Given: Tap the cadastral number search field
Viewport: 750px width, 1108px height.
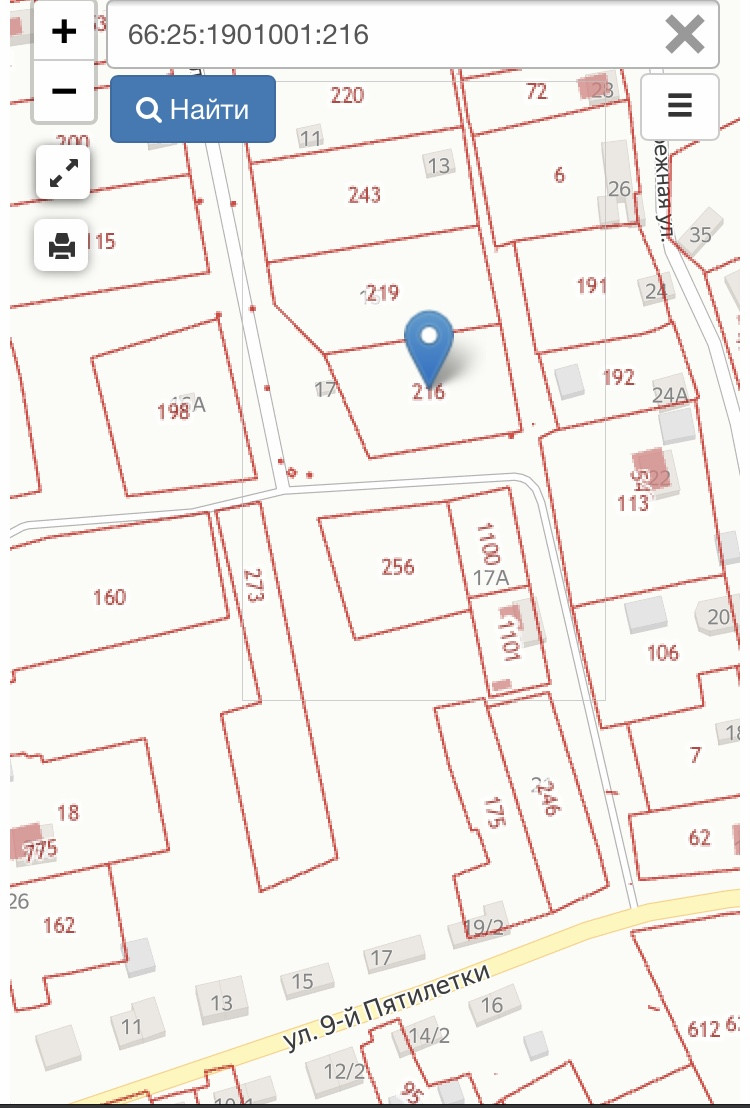Looking at the screenshot, I should tap(385, 35).
